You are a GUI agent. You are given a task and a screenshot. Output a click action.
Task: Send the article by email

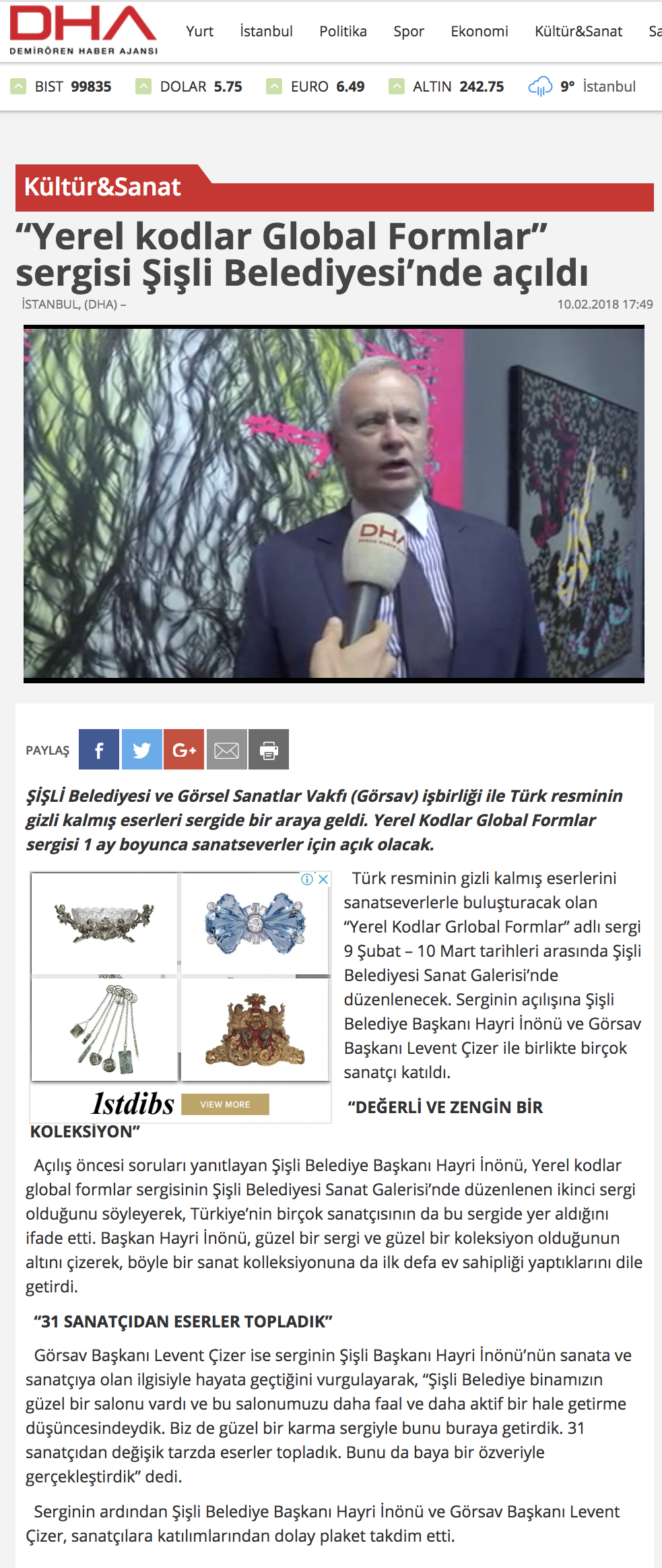(x=227, y=749)
